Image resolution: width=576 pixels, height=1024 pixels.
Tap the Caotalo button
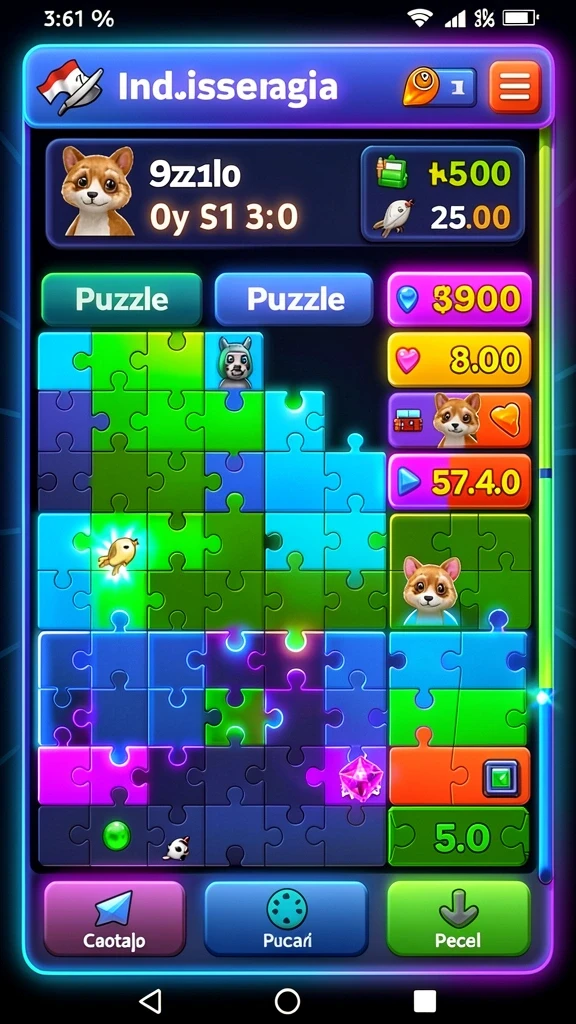click(115, 919)
